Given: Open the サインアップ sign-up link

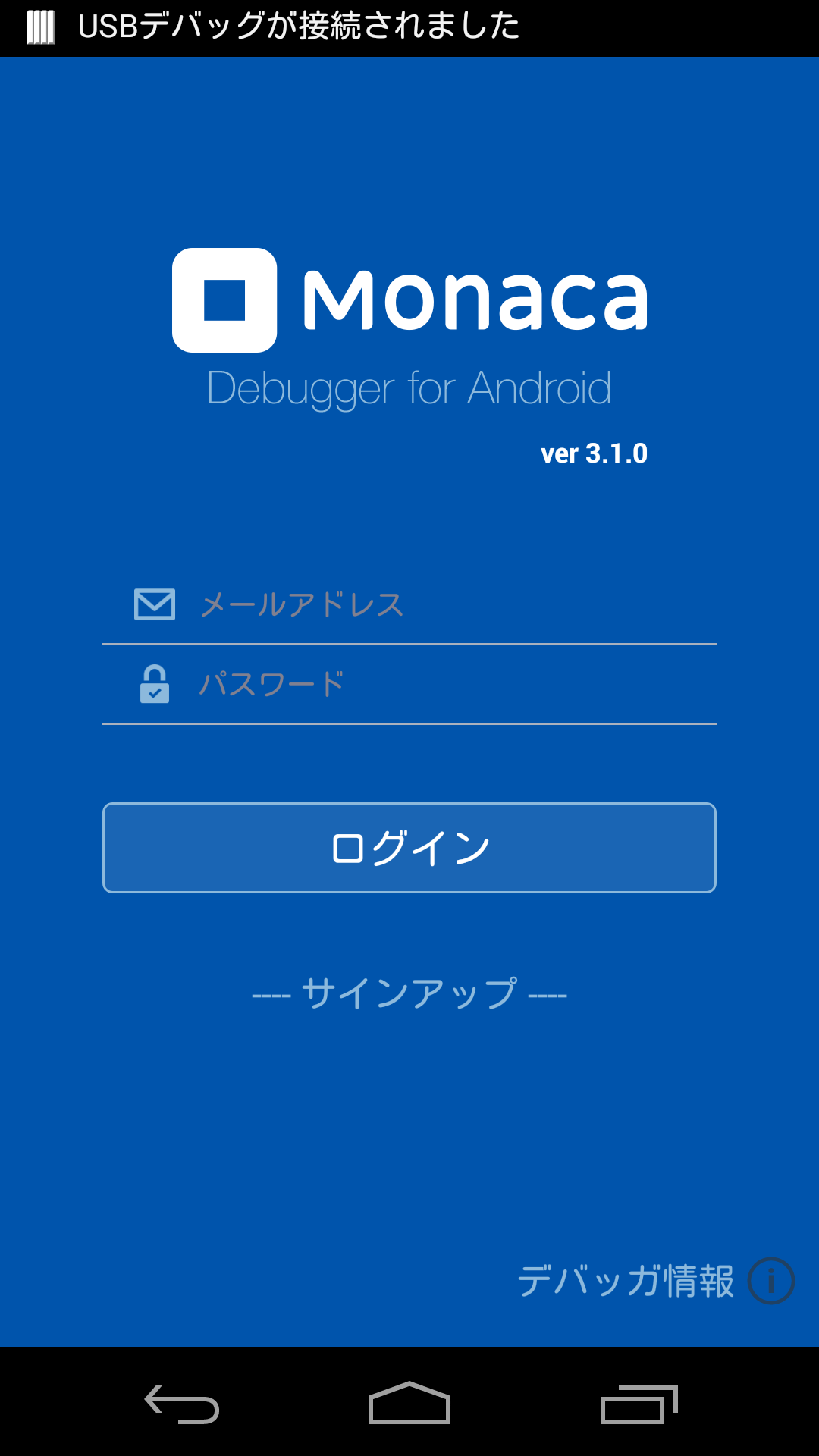Looking at the screenshot, I should click(x=409, y=993).
